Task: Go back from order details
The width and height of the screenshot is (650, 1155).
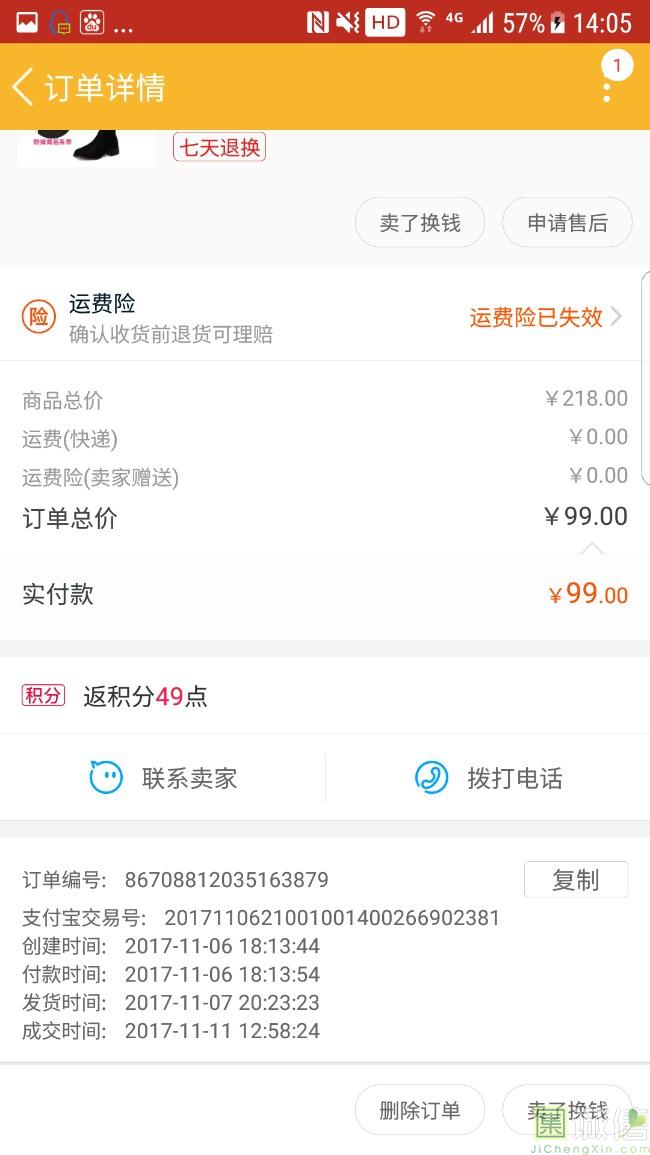Action: [24, 87]
